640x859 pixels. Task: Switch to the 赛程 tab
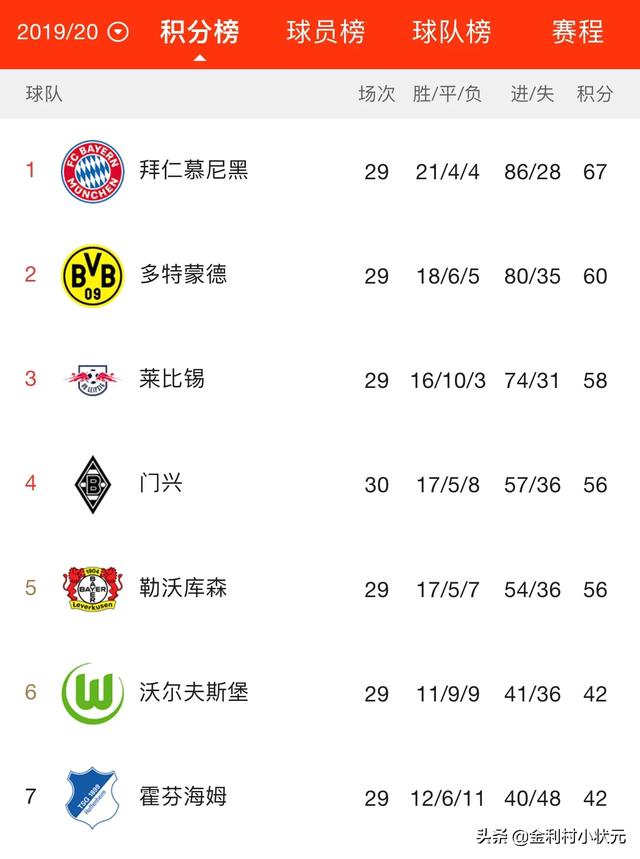click(x=578, y=32)
